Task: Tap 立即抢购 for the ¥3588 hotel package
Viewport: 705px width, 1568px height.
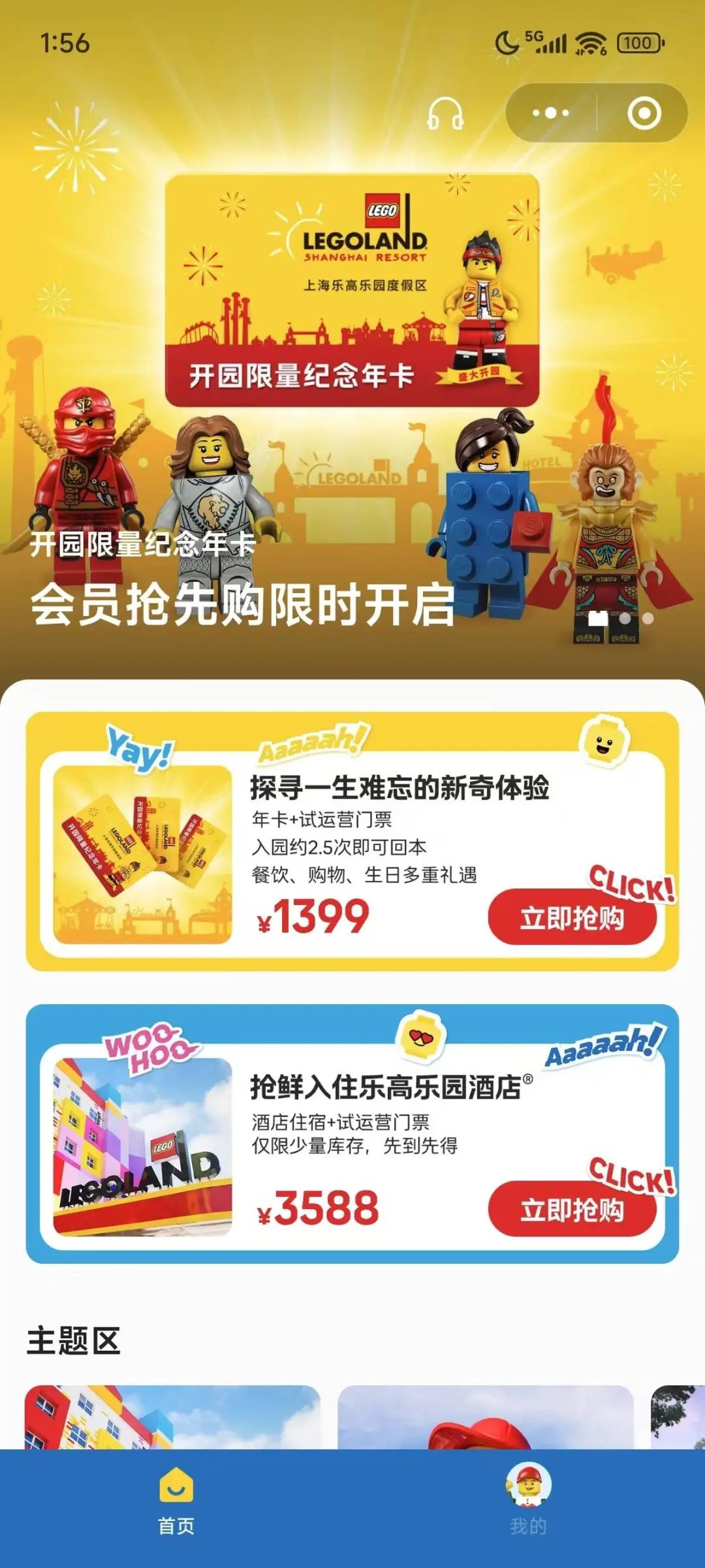Action: 572,1209
